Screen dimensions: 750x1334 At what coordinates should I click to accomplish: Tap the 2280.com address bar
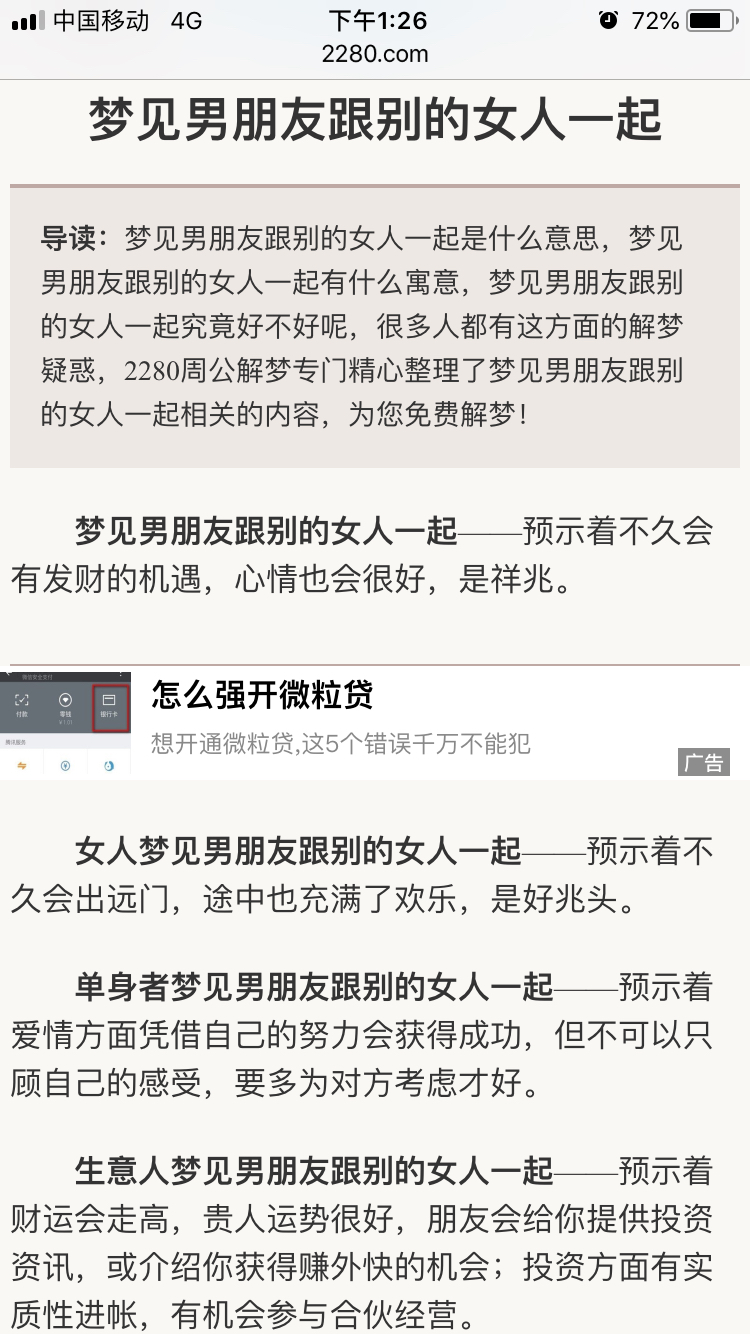(x=375, y=55)
